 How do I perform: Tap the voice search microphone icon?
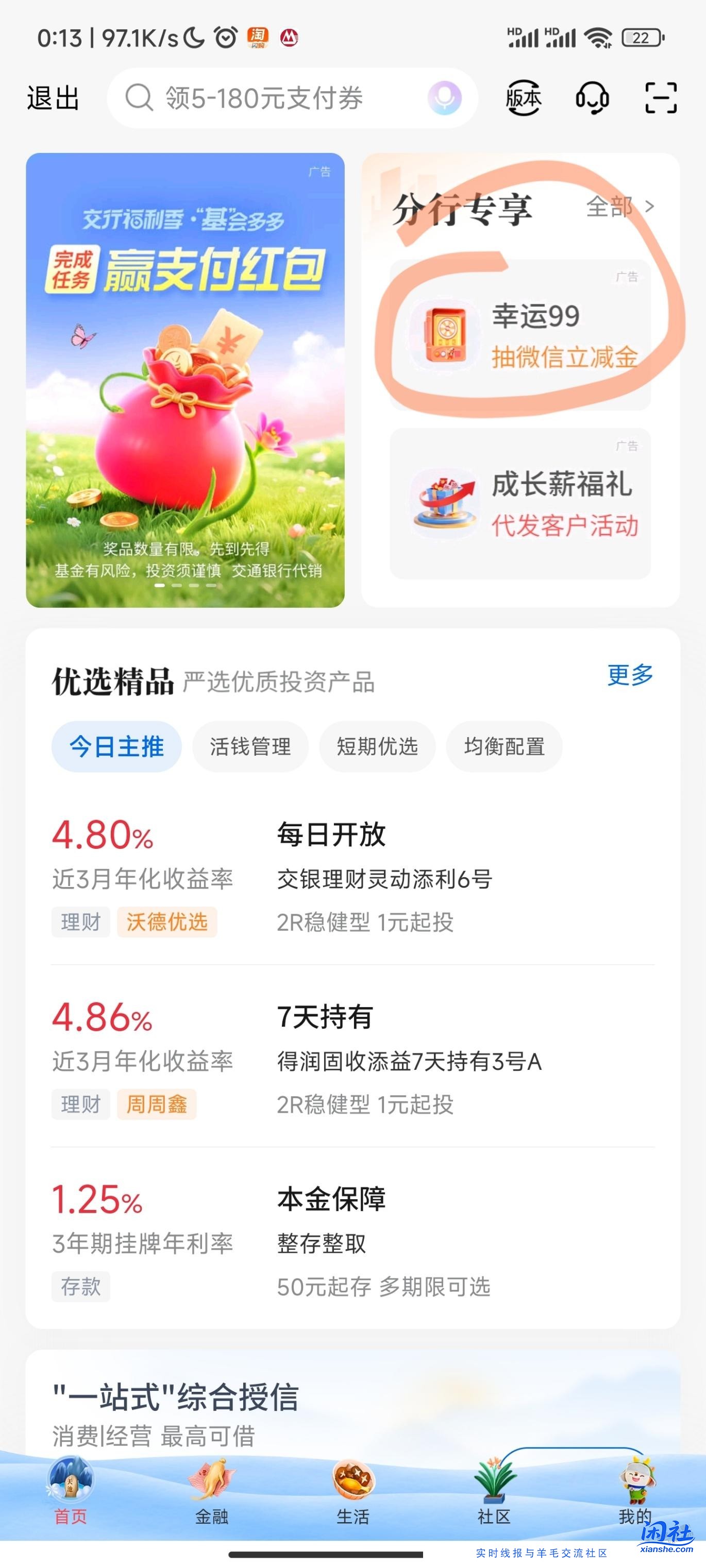coord(445,97)
